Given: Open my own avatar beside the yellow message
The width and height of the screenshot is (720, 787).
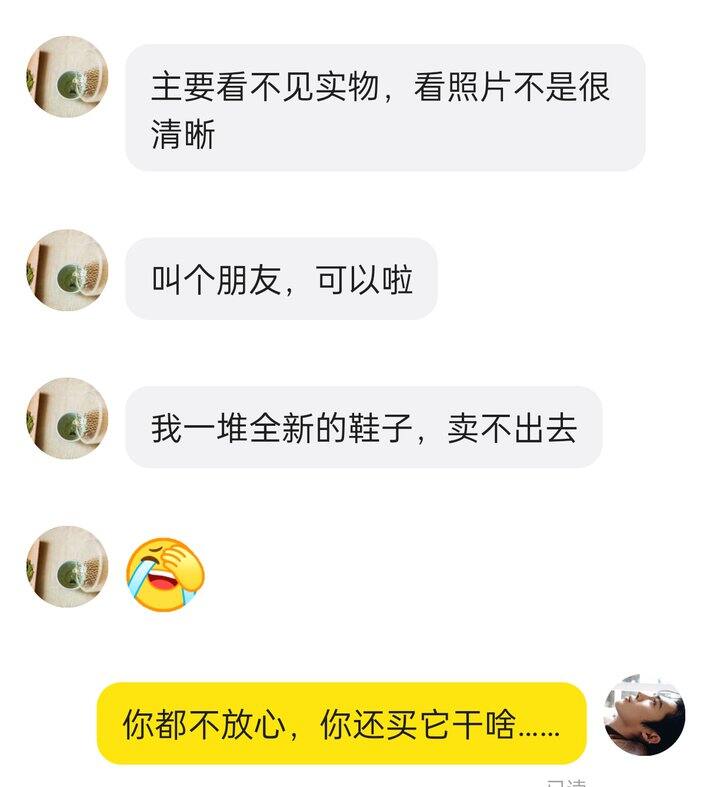Looking at the screenshot, I should coord(645,715).
